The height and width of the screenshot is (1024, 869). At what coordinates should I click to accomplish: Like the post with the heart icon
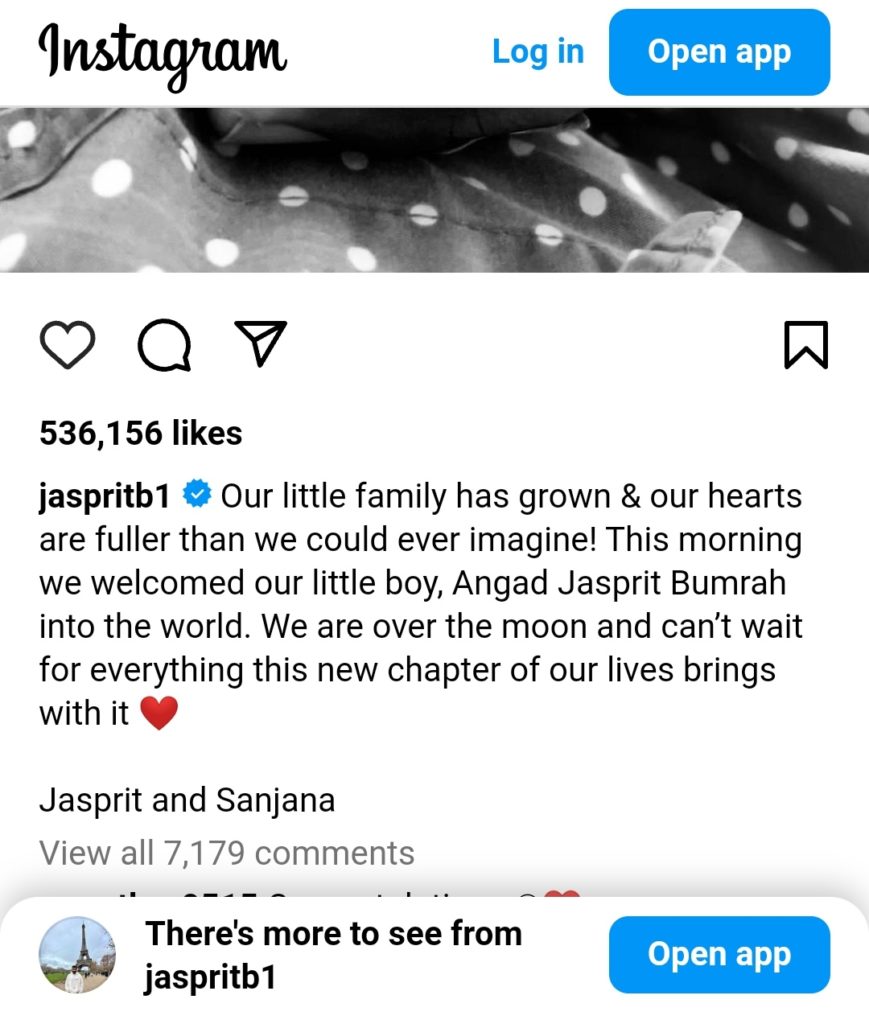67,345
